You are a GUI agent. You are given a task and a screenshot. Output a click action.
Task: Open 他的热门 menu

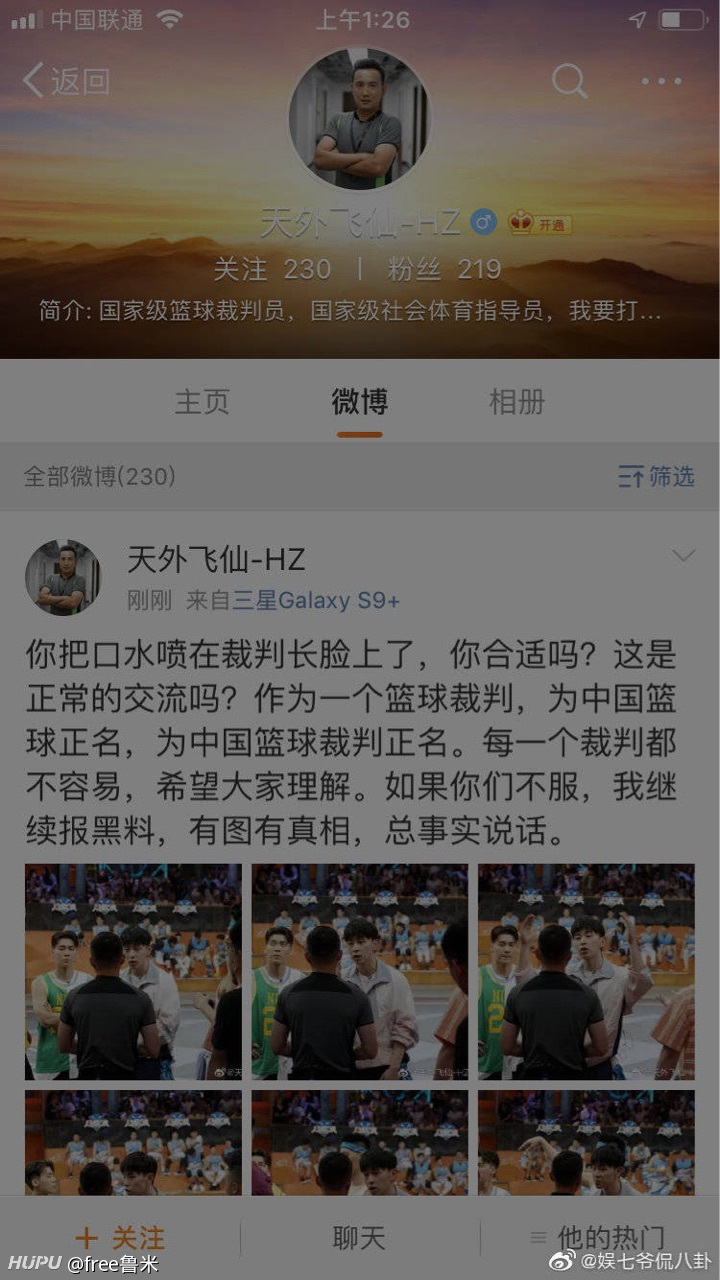pyautogui.click(x=597, y=1238)
